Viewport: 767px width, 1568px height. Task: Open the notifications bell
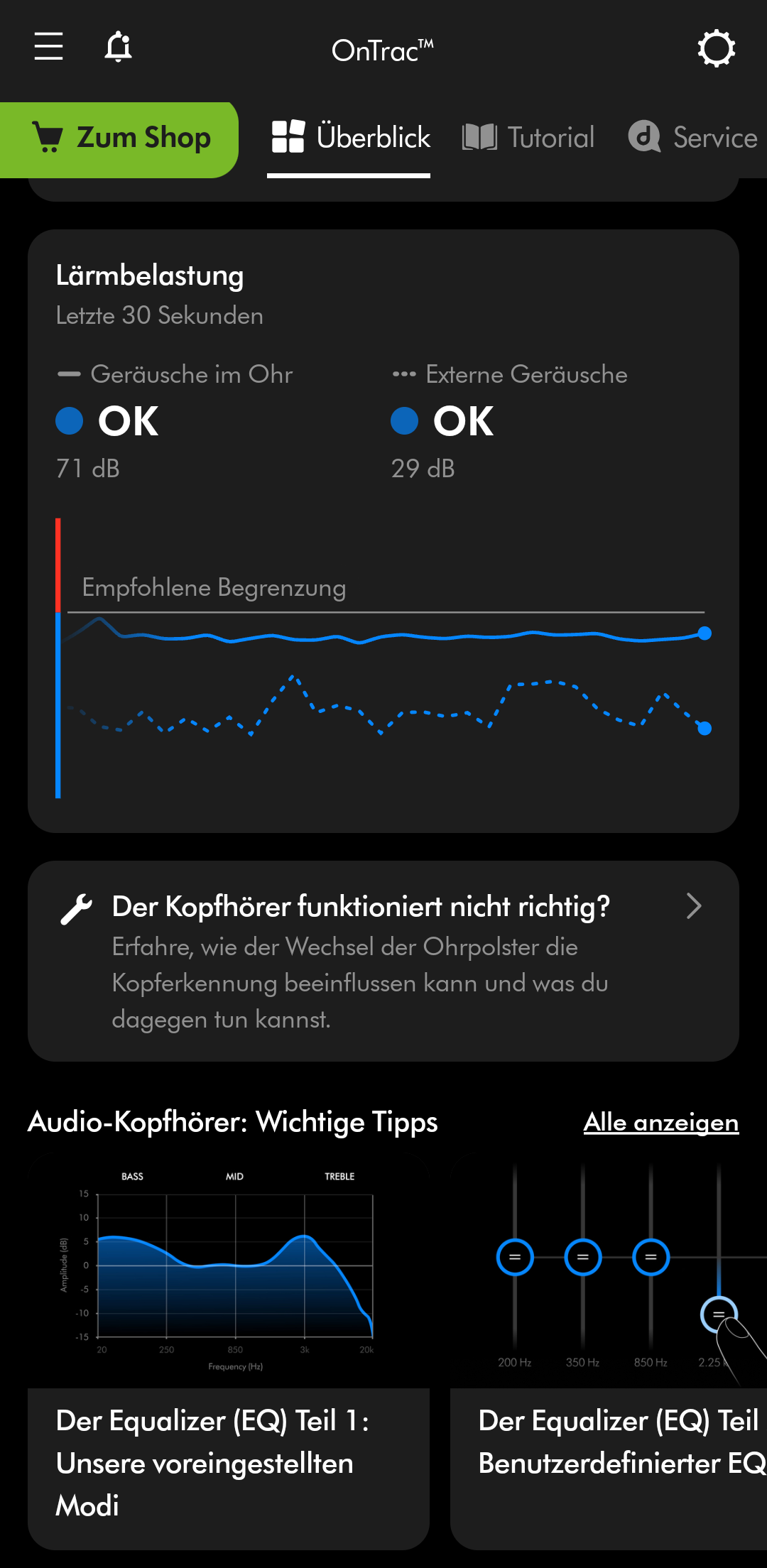(x=118, y=47)
